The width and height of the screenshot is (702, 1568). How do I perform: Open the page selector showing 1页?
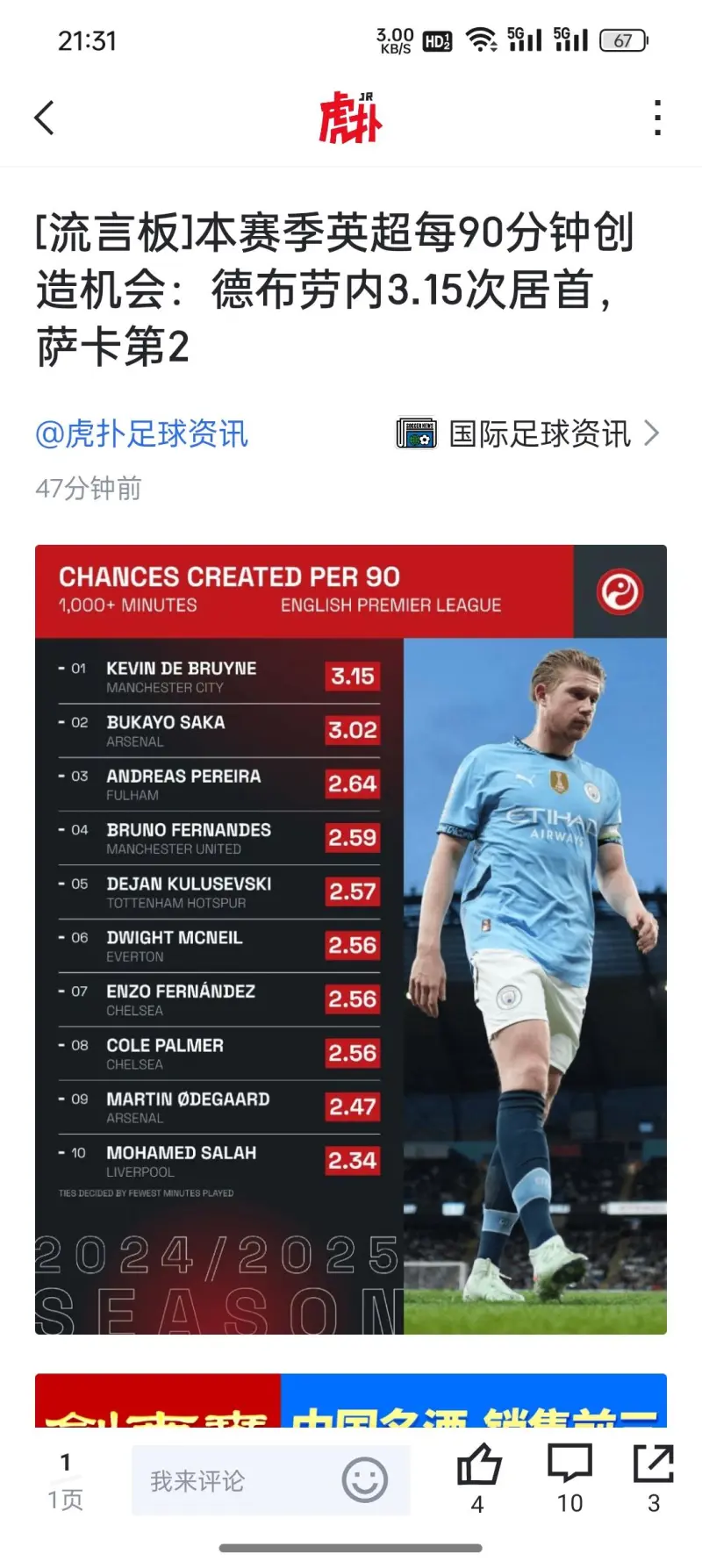(x=66, y=1480)
